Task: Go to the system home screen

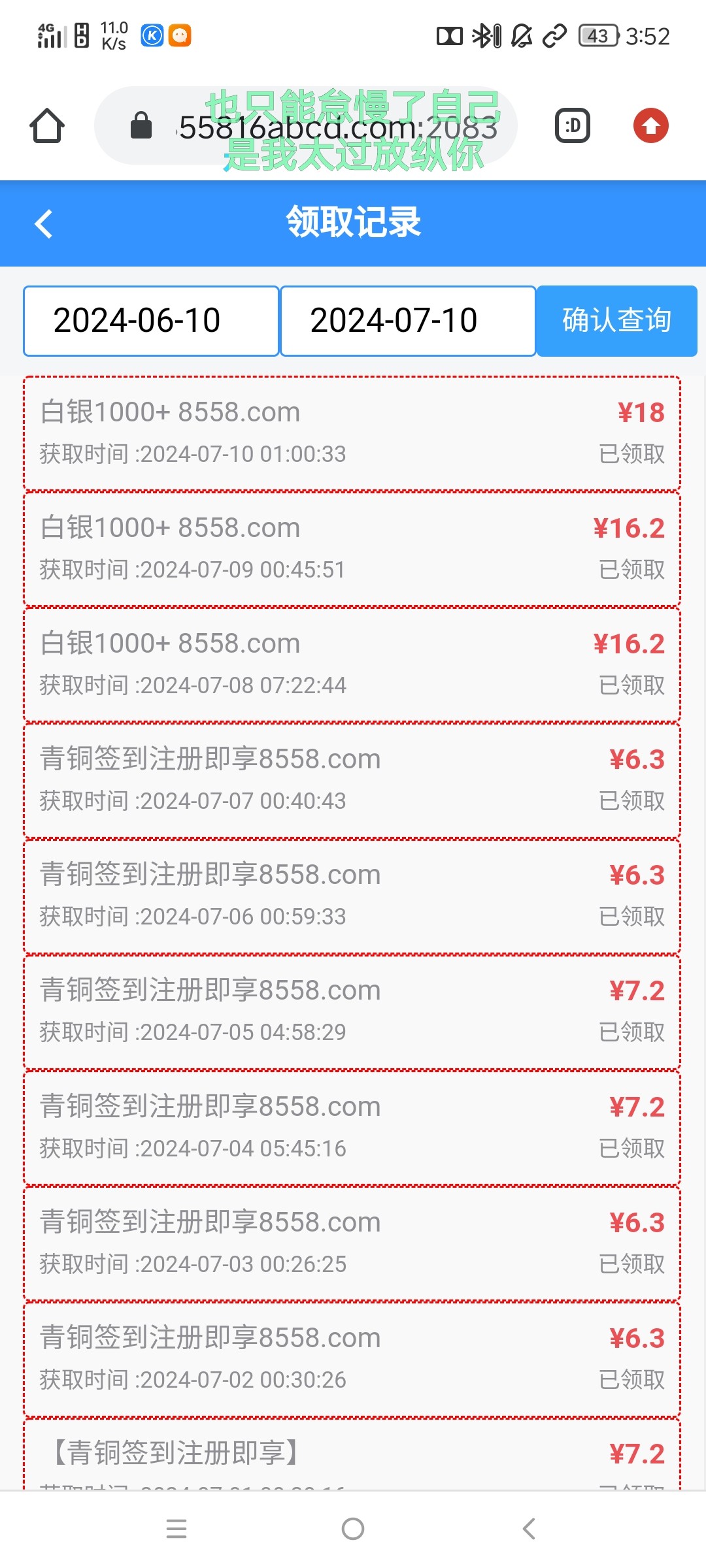Action: 353,1529
